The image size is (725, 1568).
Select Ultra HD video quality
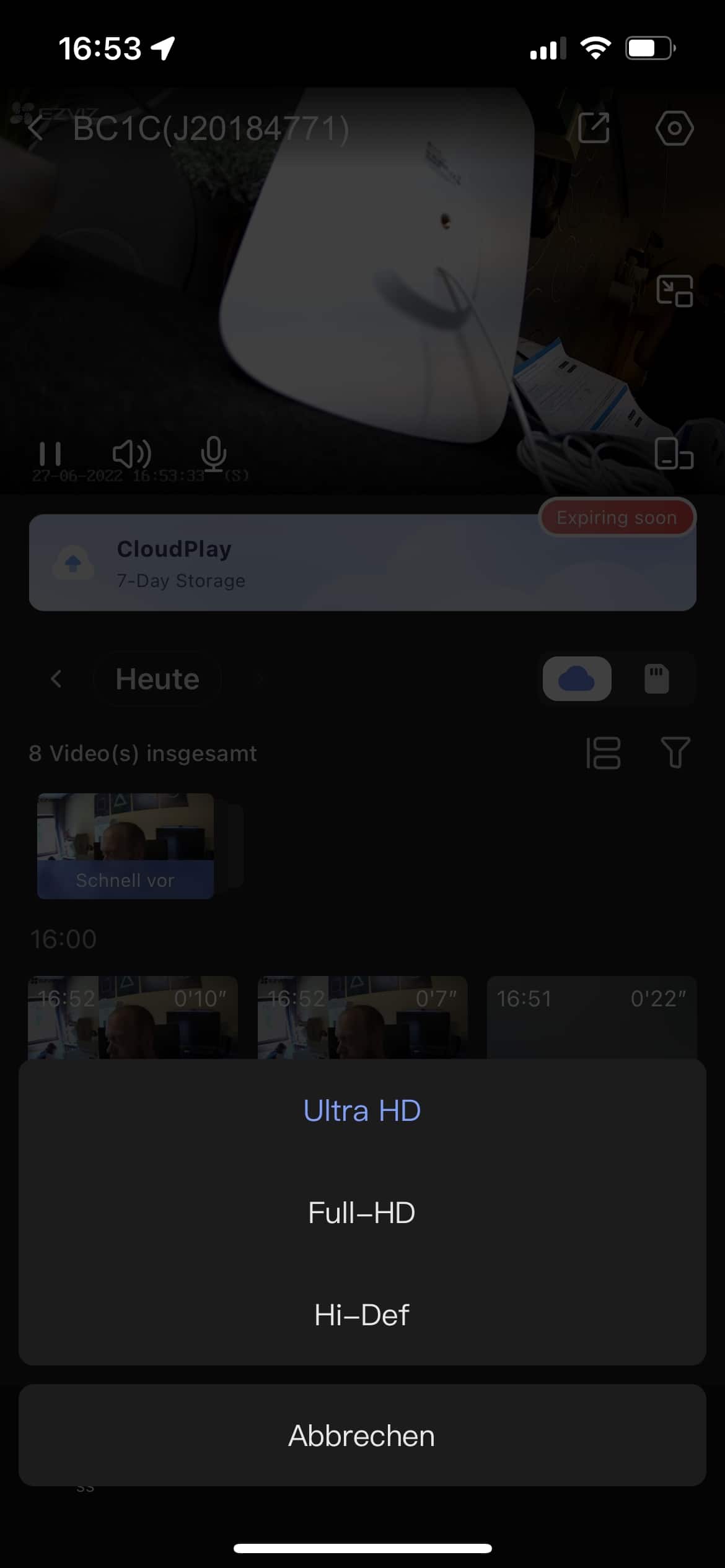pos(362,1110)
